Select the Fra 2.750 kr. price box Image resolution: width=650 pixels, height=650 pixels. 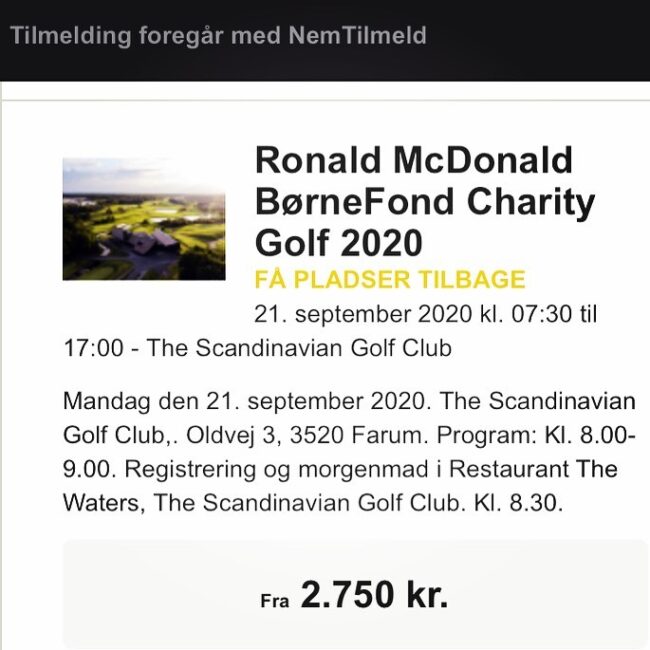tap(355, 595)
